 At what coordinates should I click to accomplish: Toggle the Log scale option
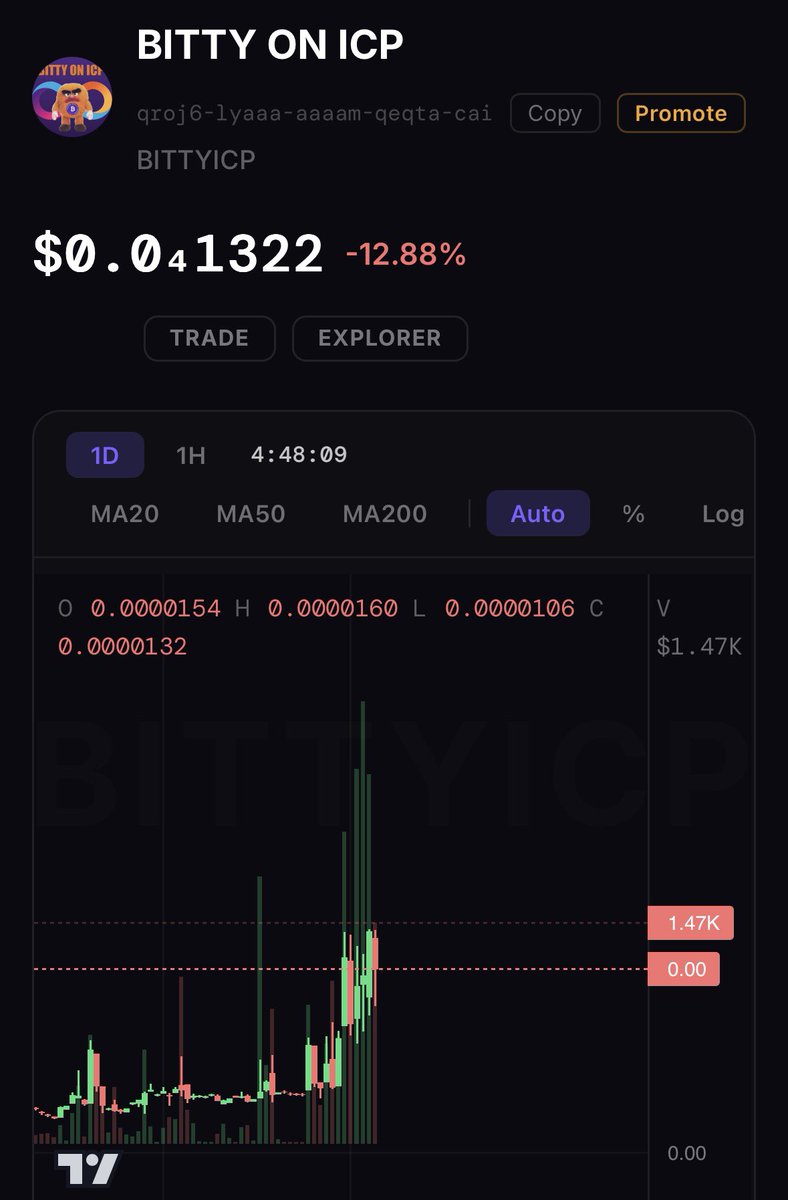pos(722,514)
